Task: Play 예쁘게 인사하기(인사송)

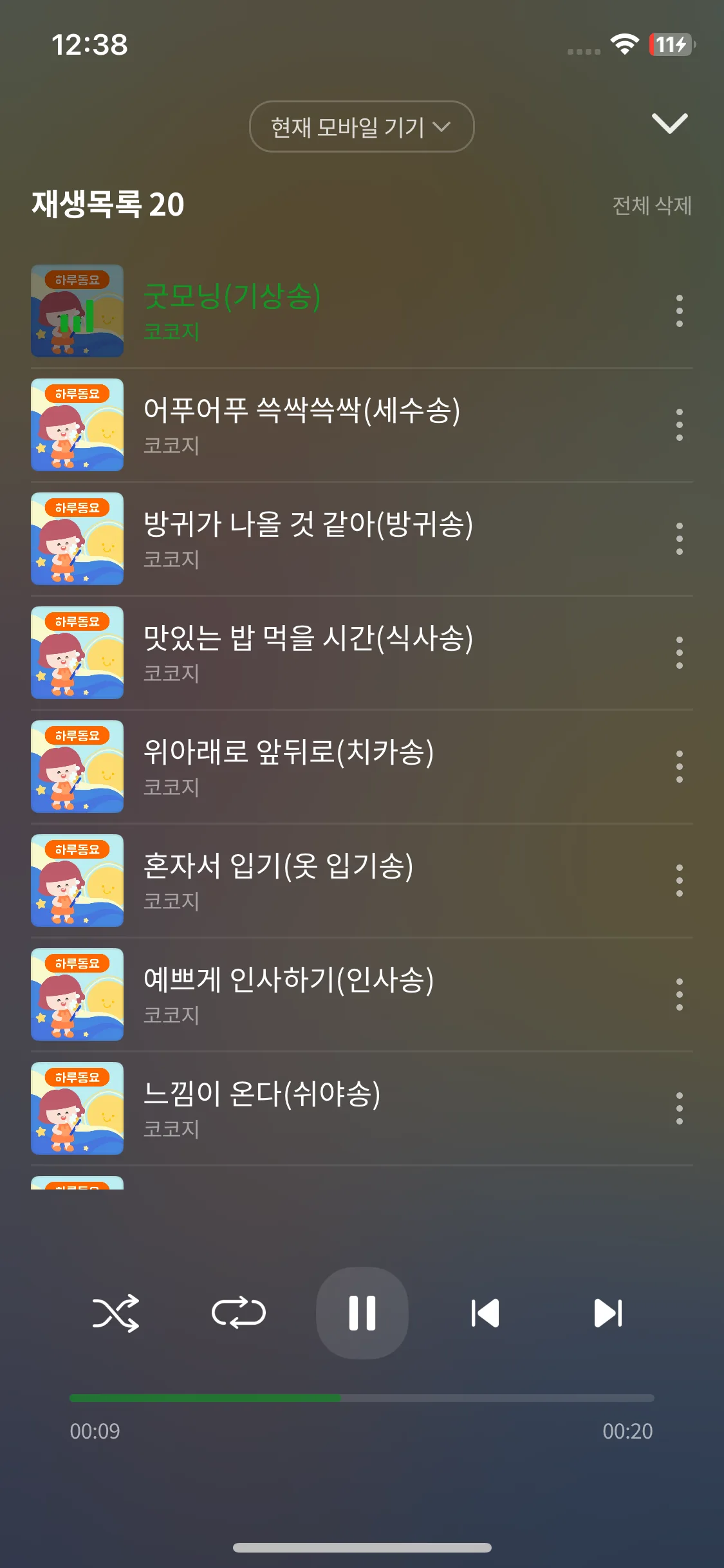Action: point(288,994)
